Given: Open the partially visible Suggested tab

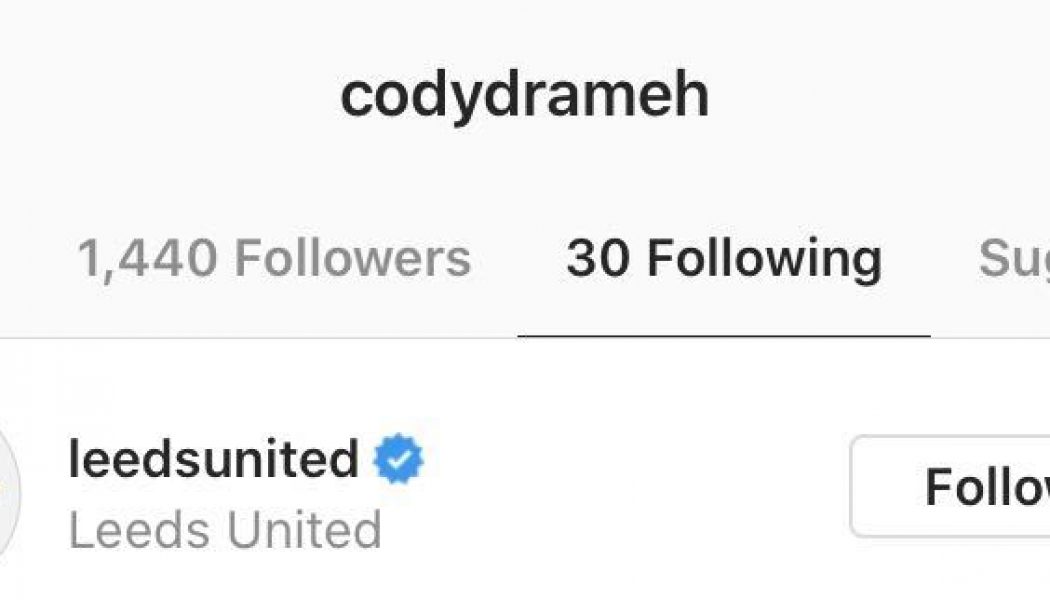Looking at the screenshot, I should [x=1012, y=259].
